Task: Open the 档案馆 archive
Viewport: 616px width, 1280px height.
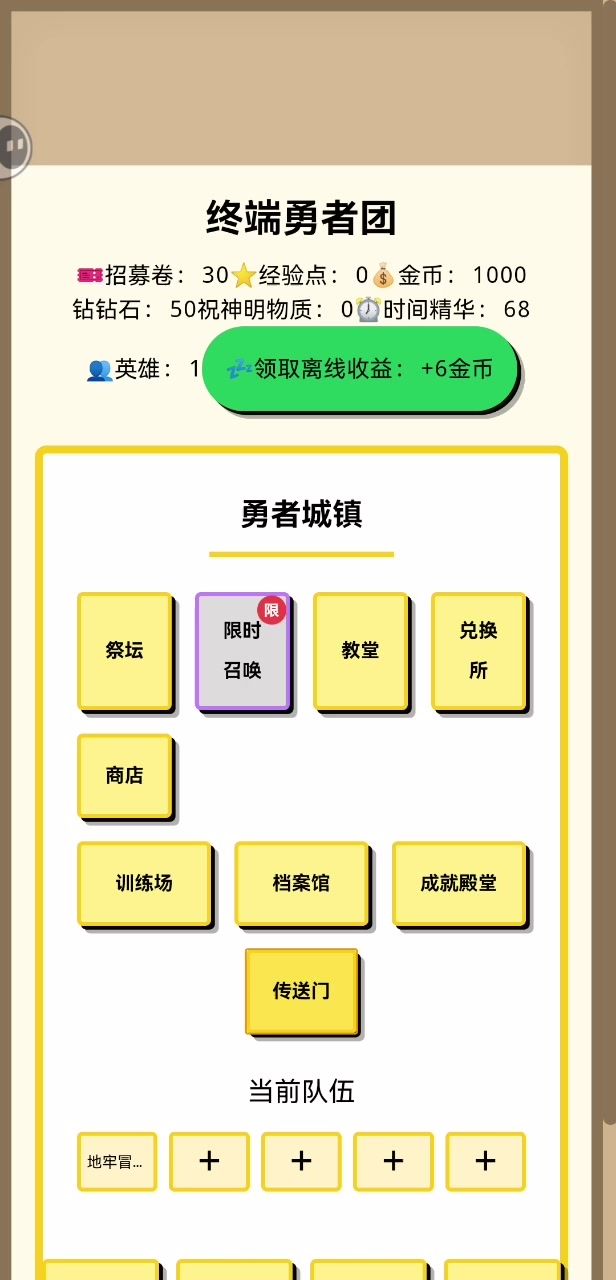Action: (301, 883)
